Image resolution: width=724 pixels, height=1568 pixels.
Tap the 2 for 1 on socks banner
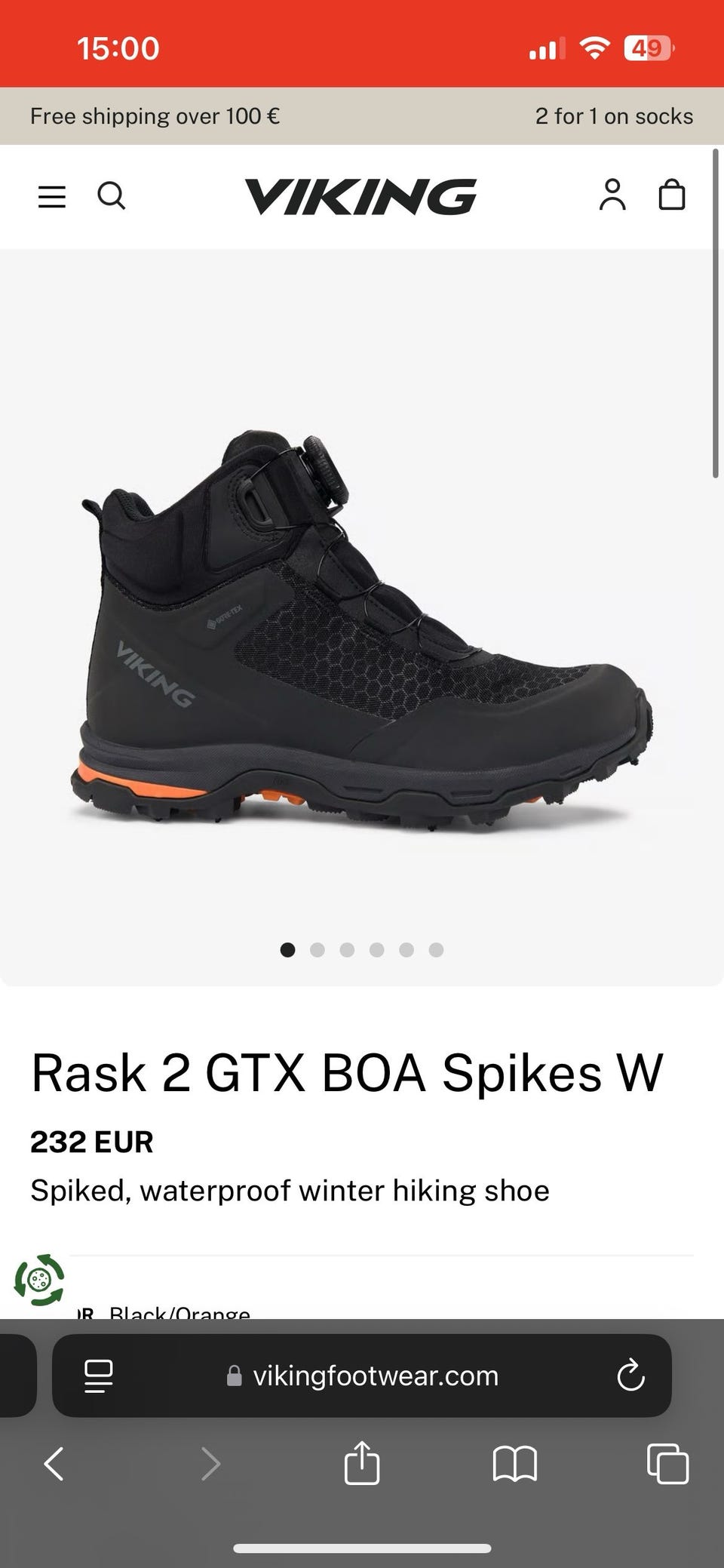click(x=614, y=116)
